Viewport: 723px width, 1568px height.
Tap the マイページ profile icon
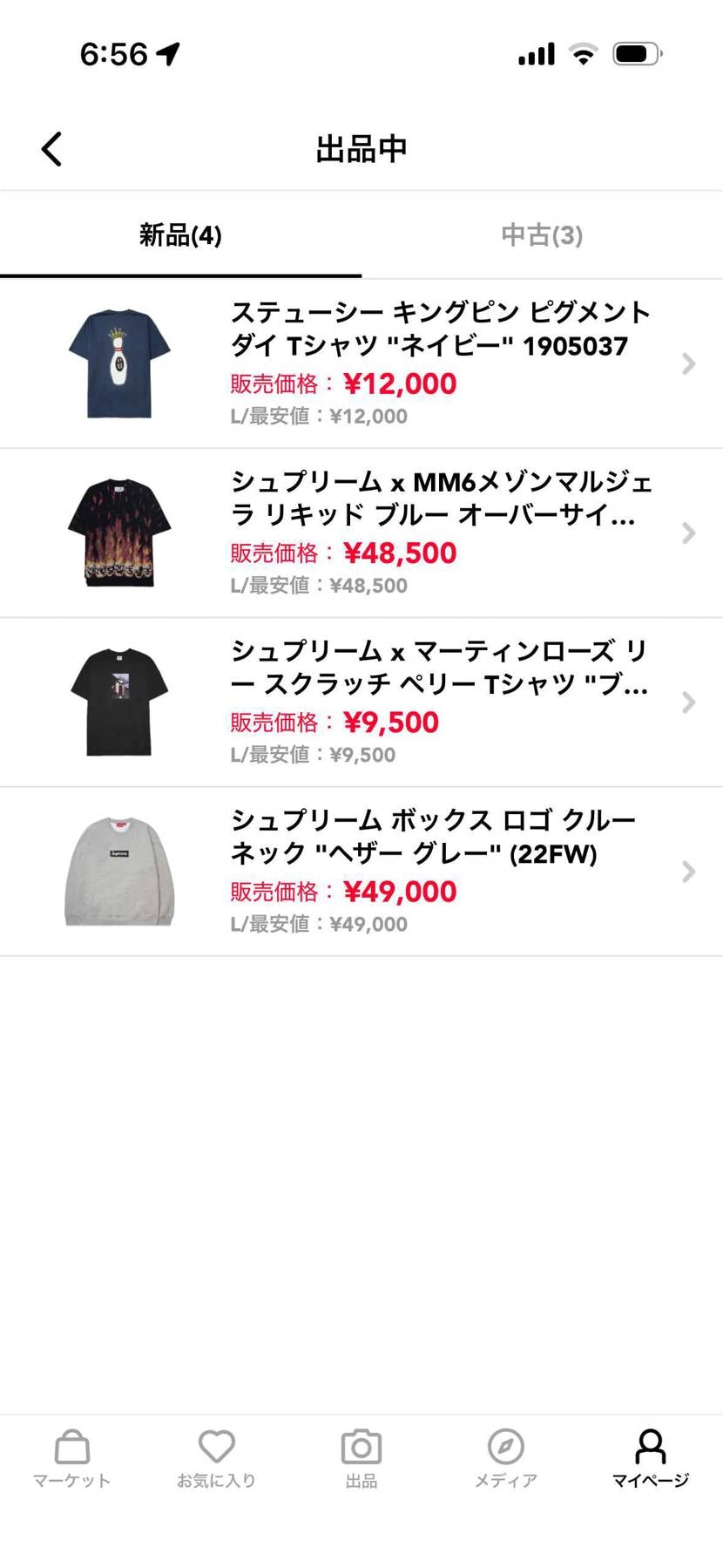[x=651, y=1454]
